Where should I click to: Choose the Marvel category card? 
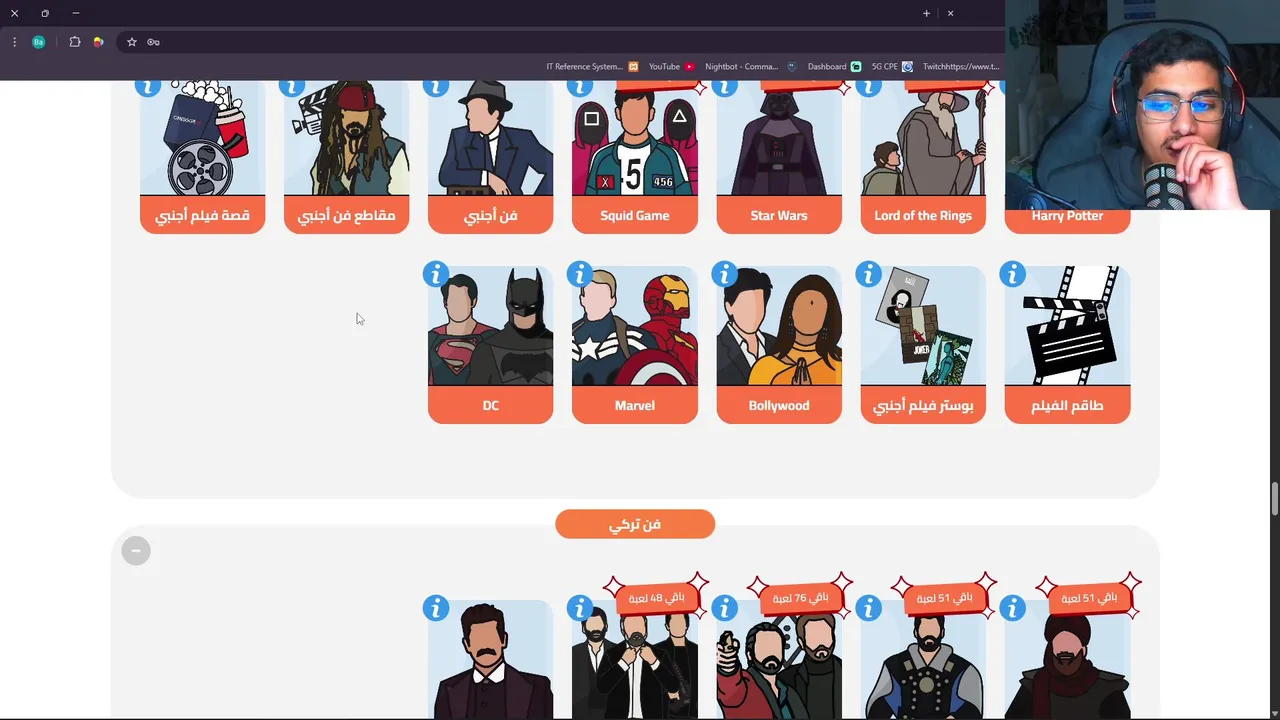pyautogui.click(x=634, y=345)
